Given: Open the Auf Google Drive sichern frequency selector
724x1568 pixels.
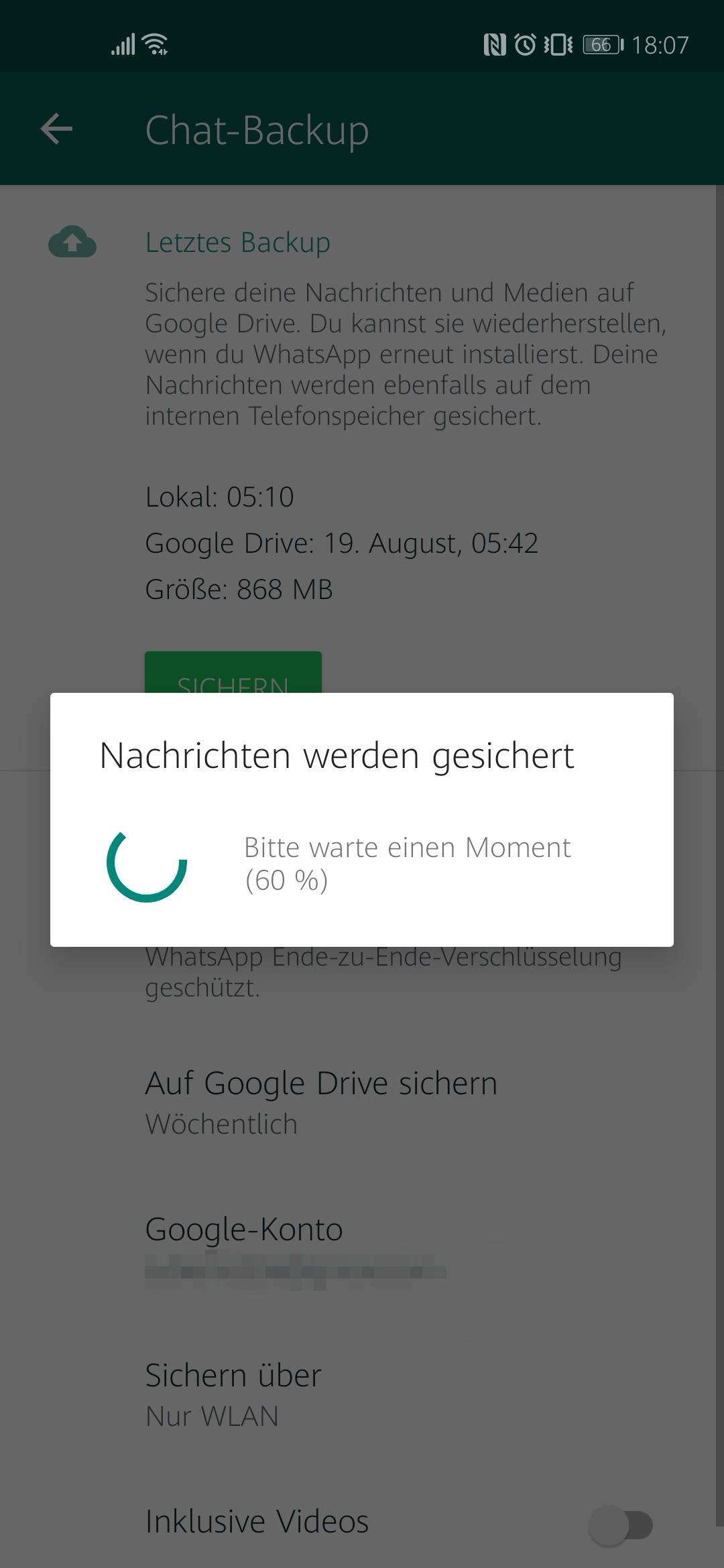Looking at the screenshot, I should pos(320,1099).
